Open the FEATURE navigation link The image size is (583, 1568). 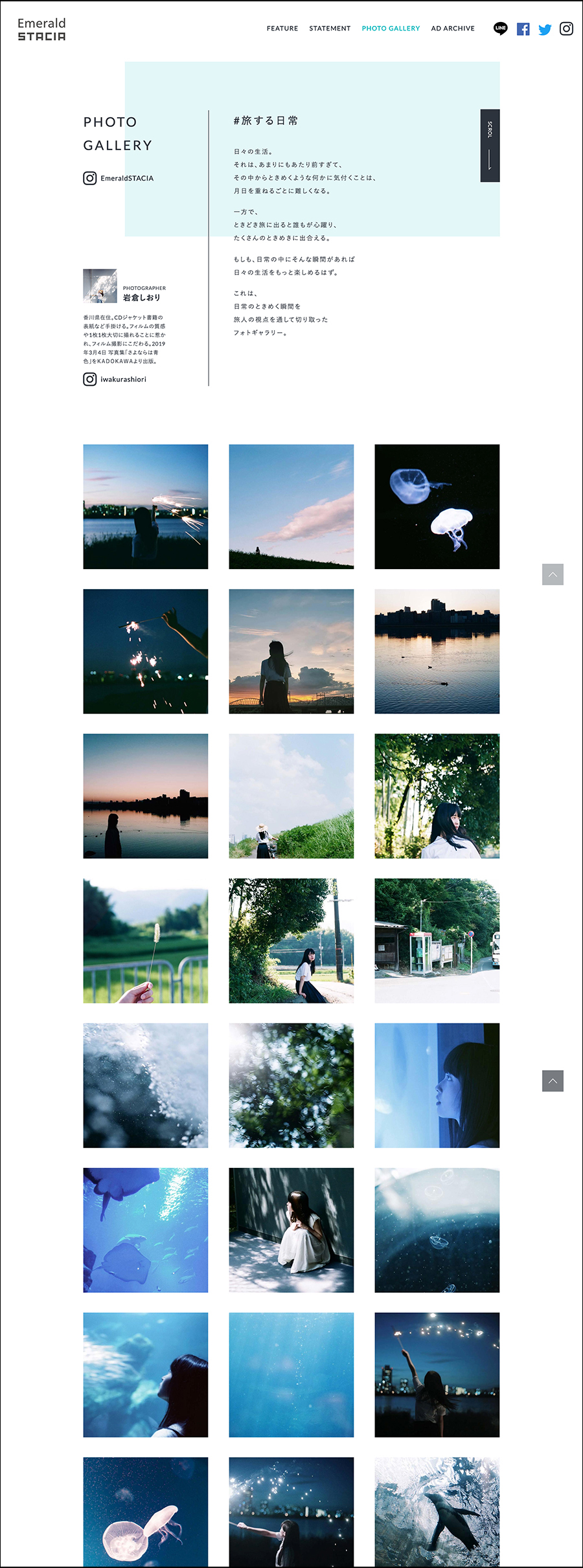pyautogui.click(x=282, y=28)
